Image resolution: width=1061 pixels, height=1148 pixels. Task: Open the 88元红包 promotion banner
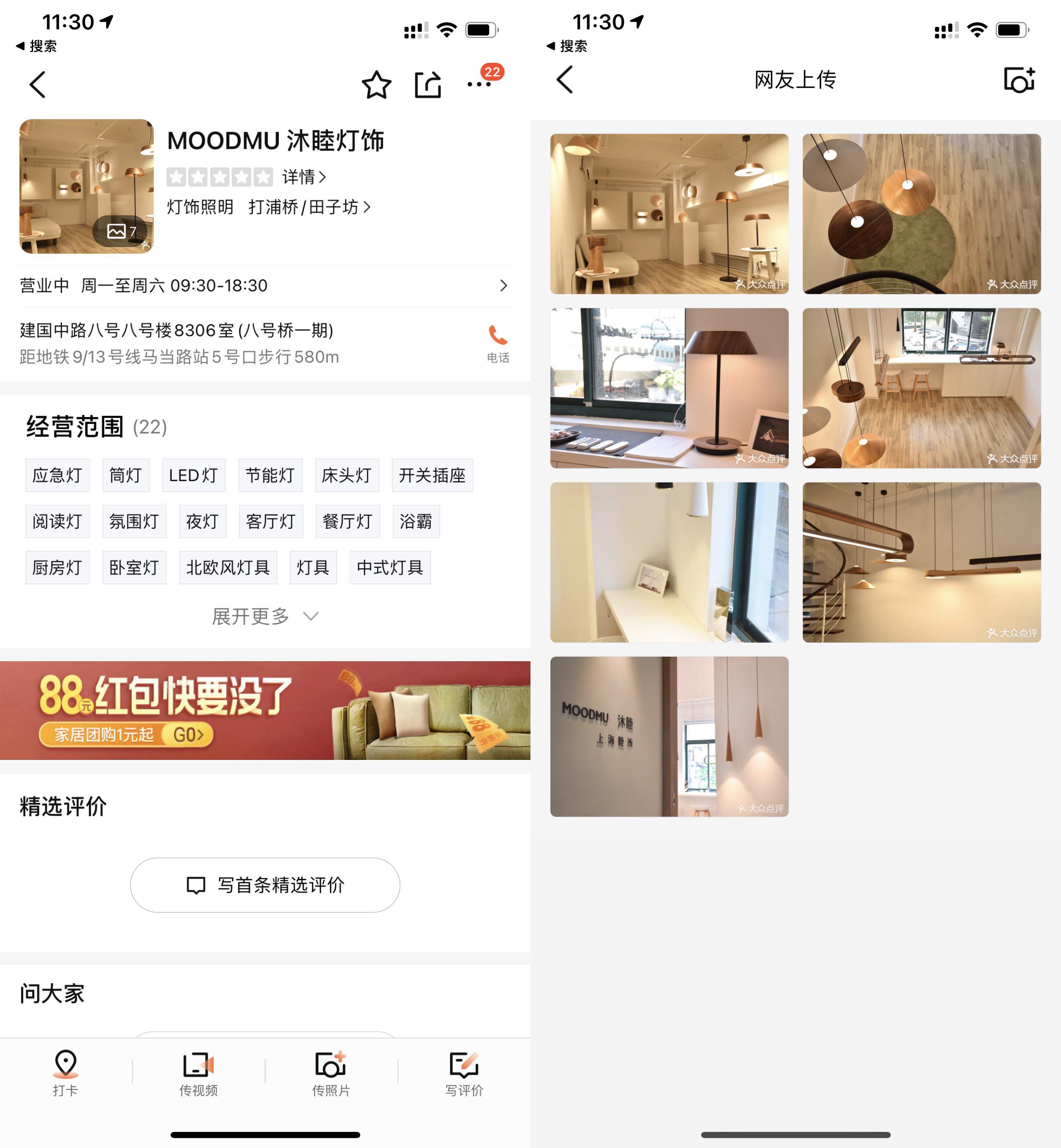pos(265,710)
